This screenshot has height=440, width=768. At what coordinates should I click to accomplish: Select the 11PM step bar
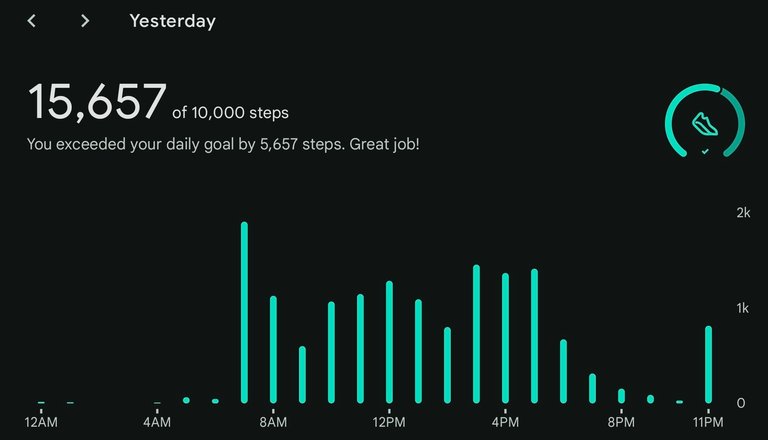(x=708, y=364)
